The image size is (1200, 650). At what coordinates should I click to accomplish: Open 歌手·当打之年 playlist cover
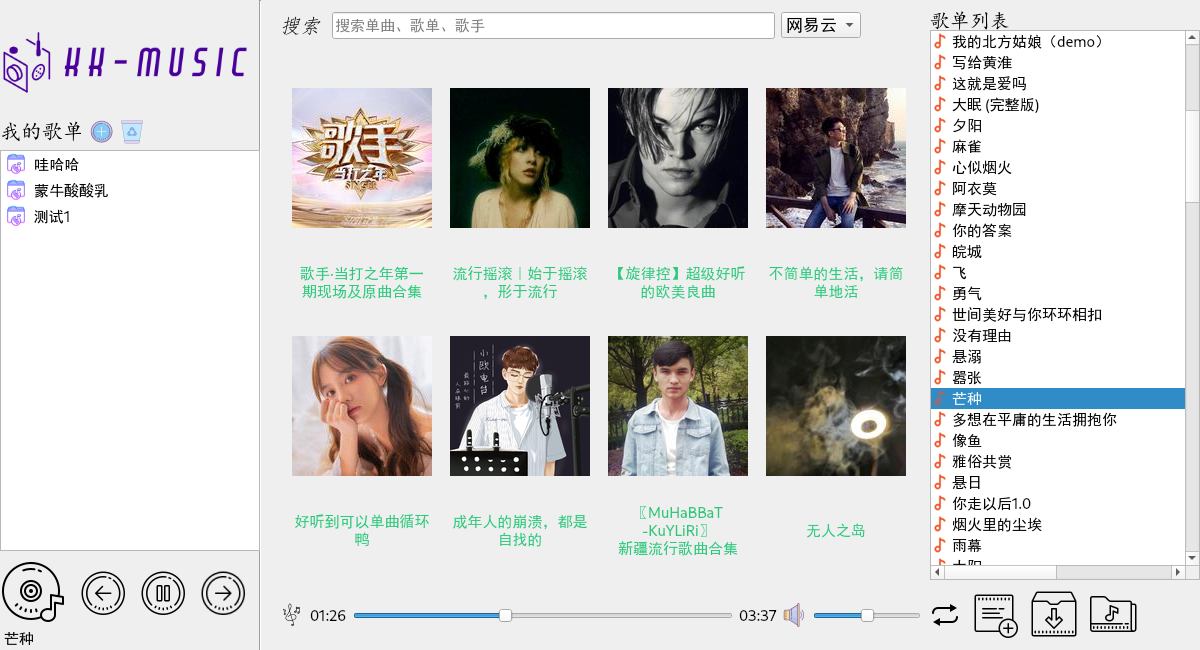(x=362, y=158)
